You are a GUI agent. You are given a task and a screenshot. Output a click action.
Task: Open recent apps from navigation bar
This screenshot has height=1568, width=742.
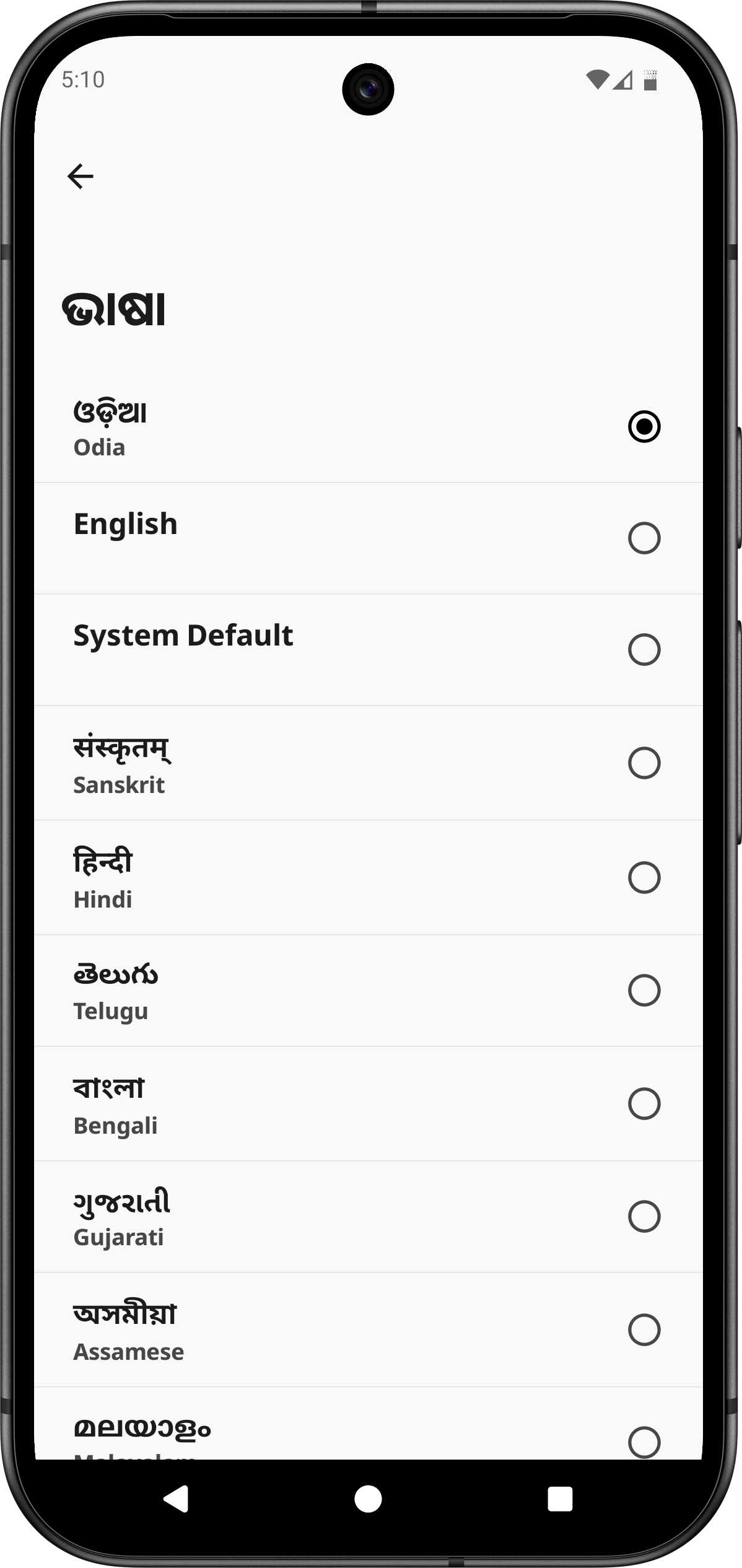560,1499
